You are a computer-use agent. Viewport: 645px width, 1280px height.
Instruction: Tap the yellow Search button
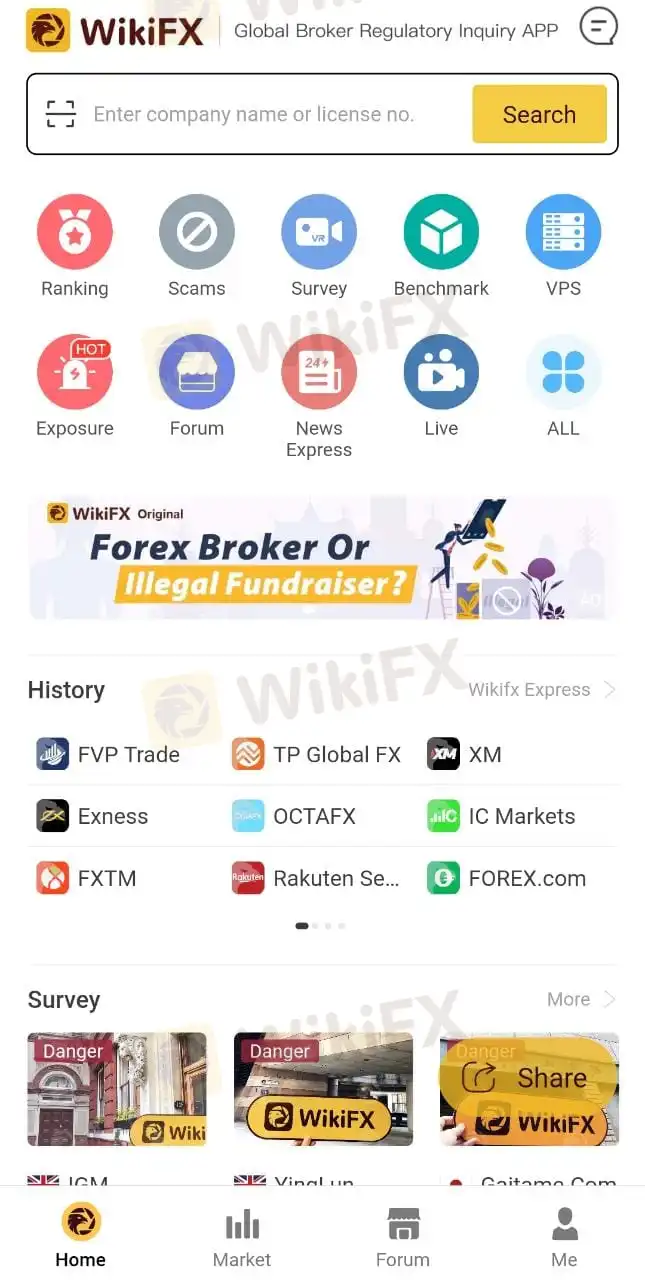click(539, 114)
